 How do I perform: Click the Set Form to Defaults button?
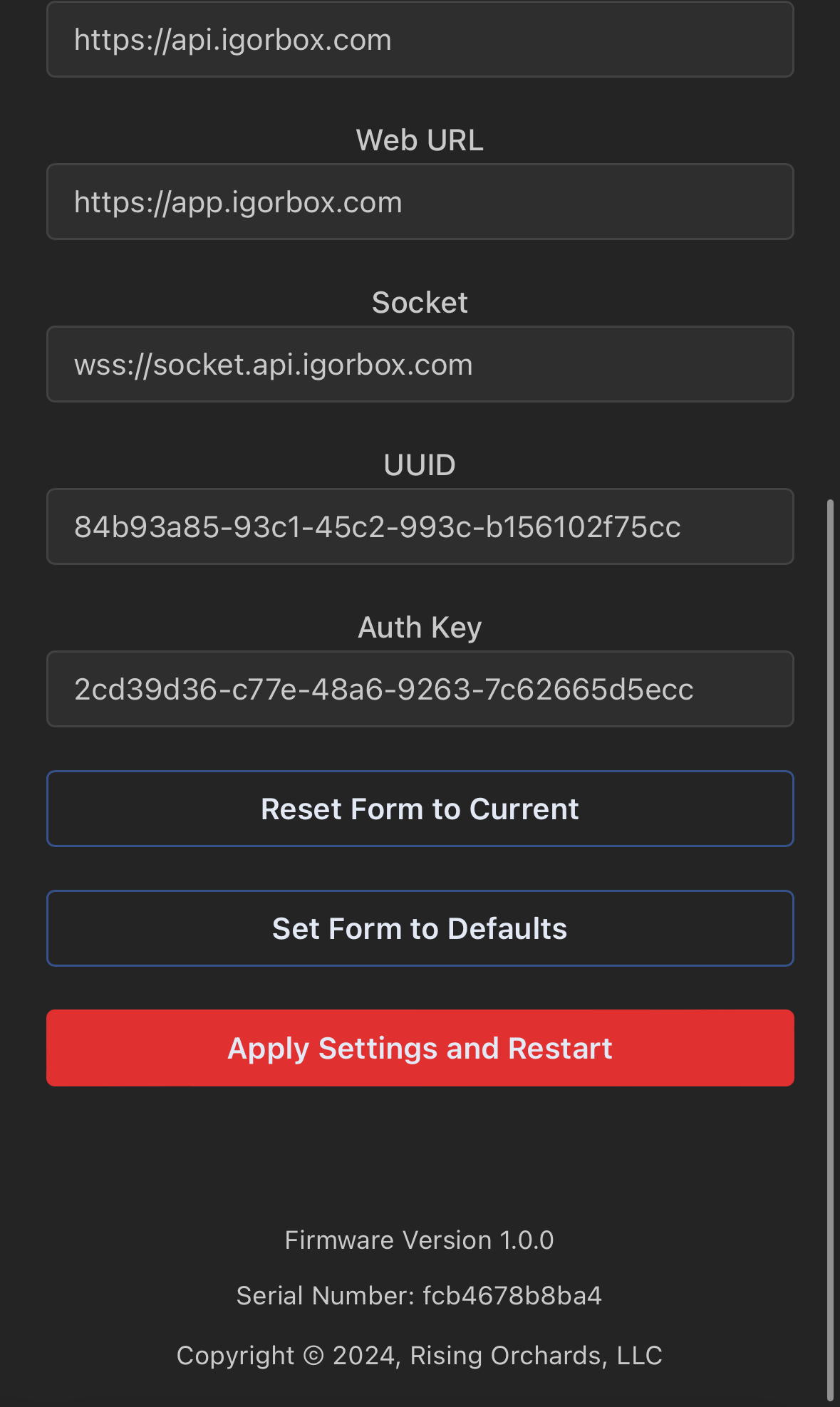[x=420, y=928]
